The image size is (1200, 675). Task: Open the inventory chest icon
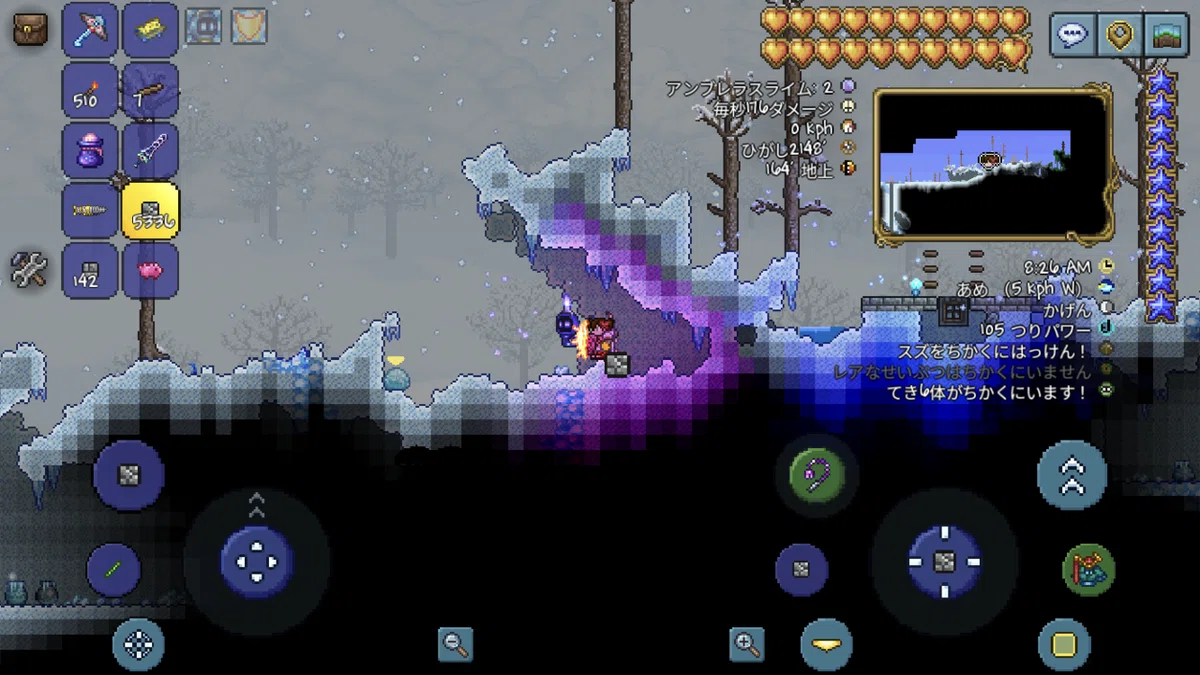[31, 28]
